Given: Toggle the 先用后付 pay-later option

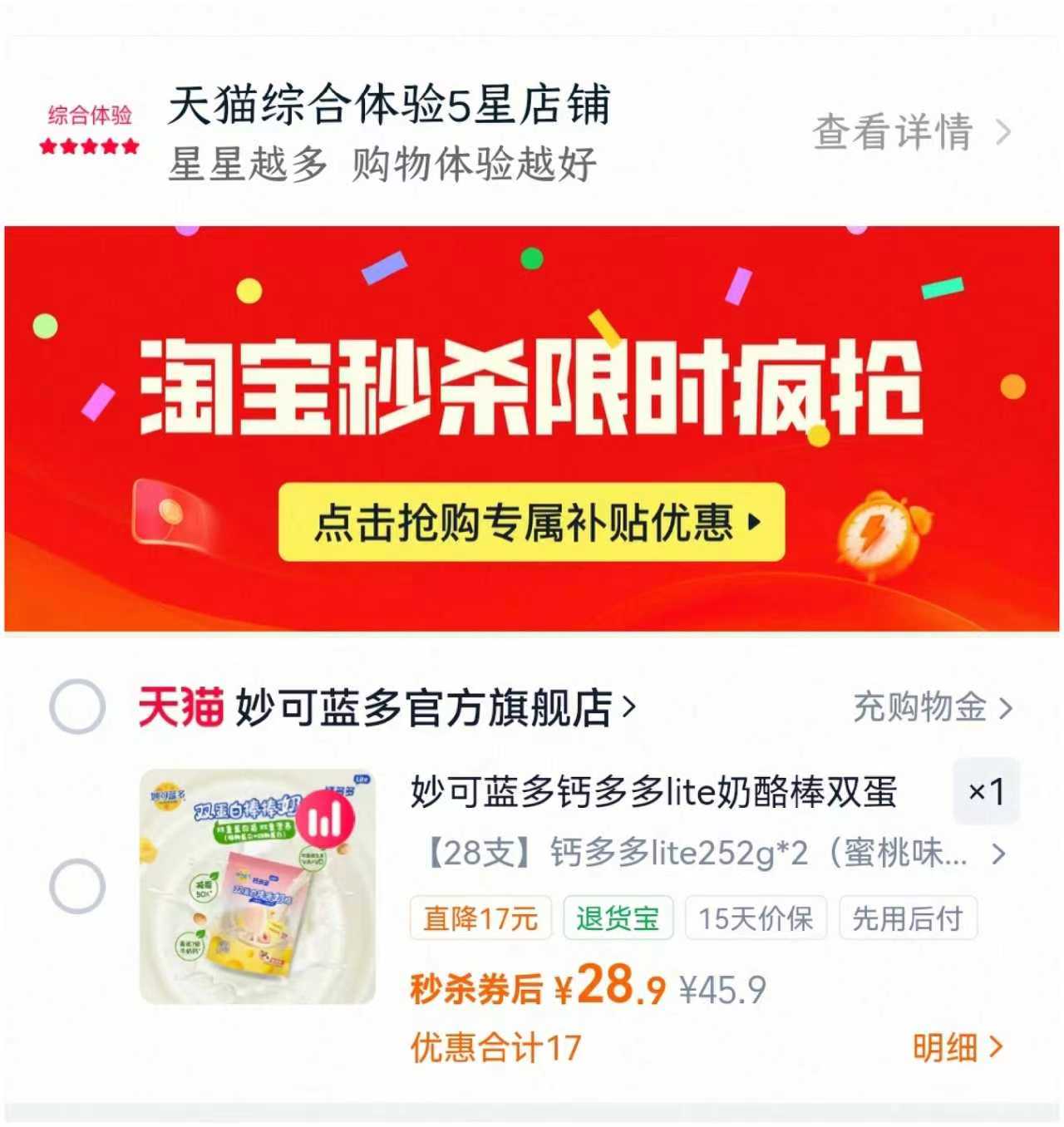Looking at the screenshot, I should 907,918.
